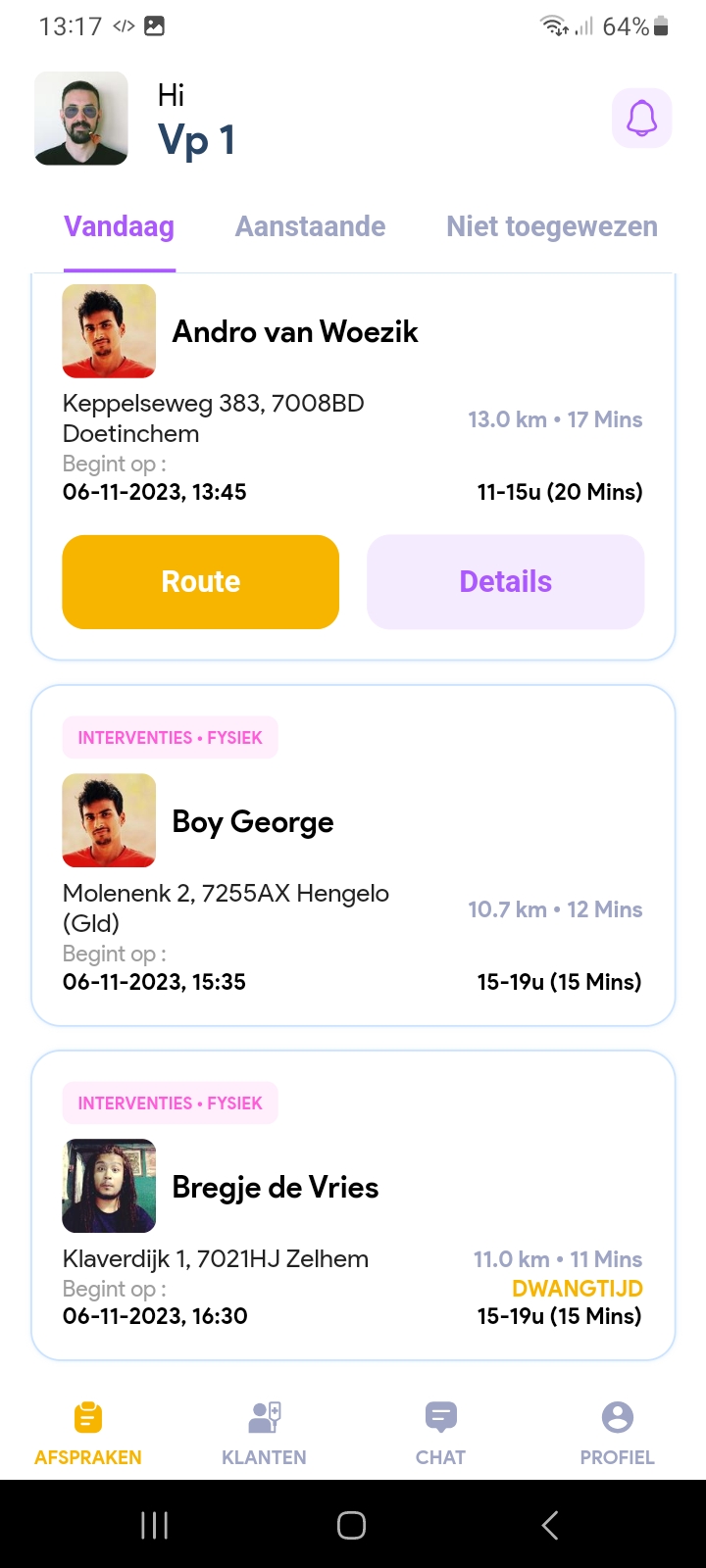Go back using the system back button
The image size is (706, 1568).
click(x=550, y=1525)
